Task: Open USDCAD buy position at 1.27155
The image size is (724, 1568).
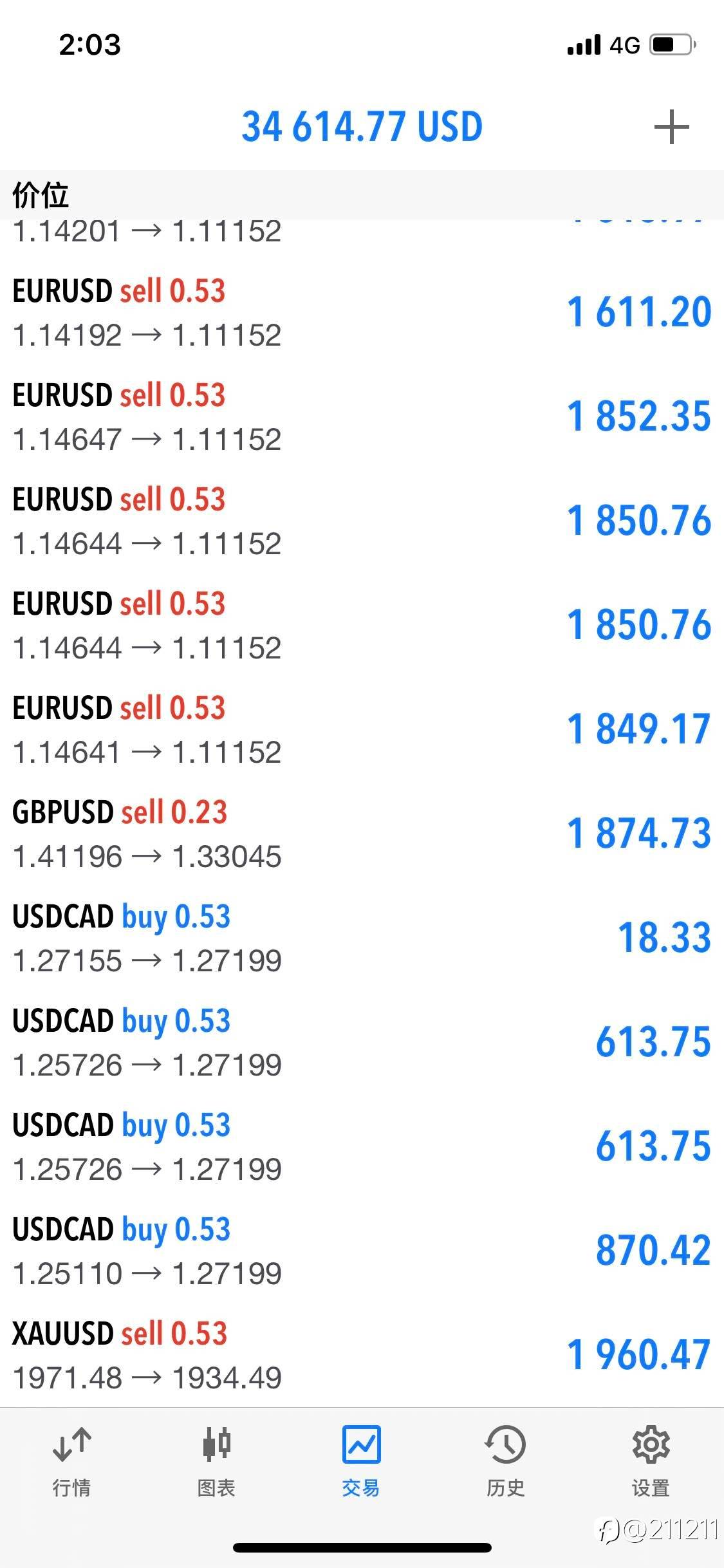Action: click(362, 938)
